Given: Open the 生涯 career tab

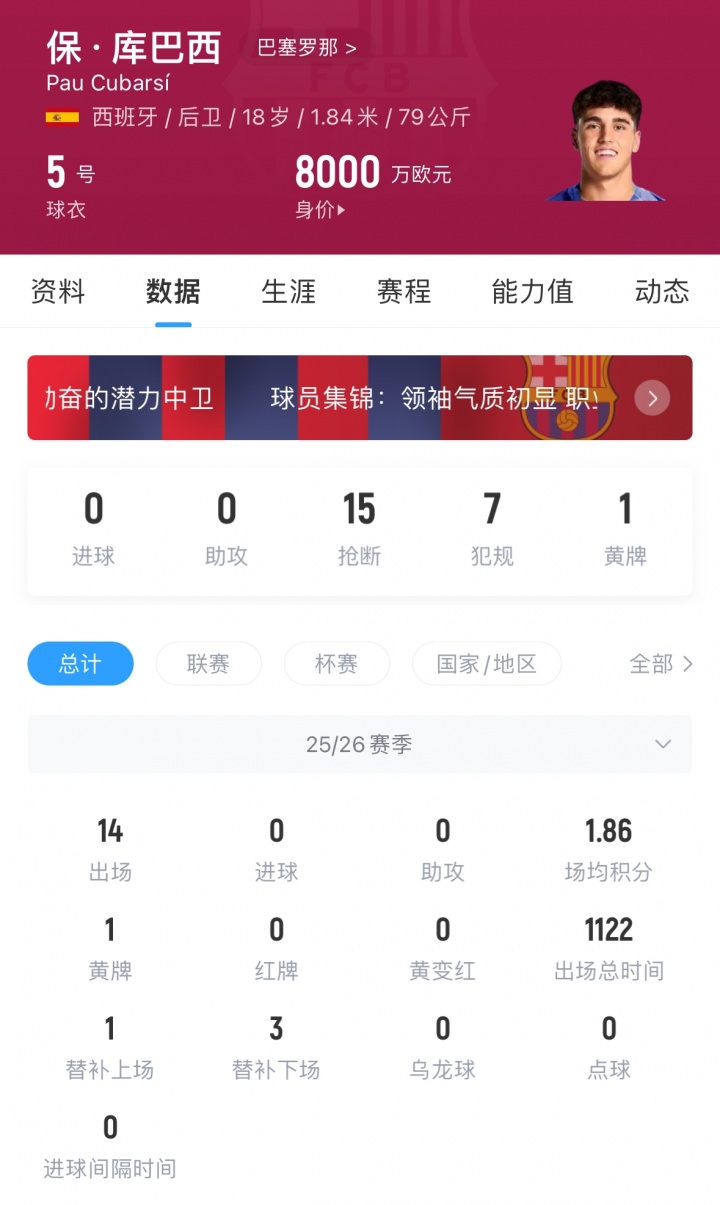Looking at the screenshot, I should coord(288,292).
